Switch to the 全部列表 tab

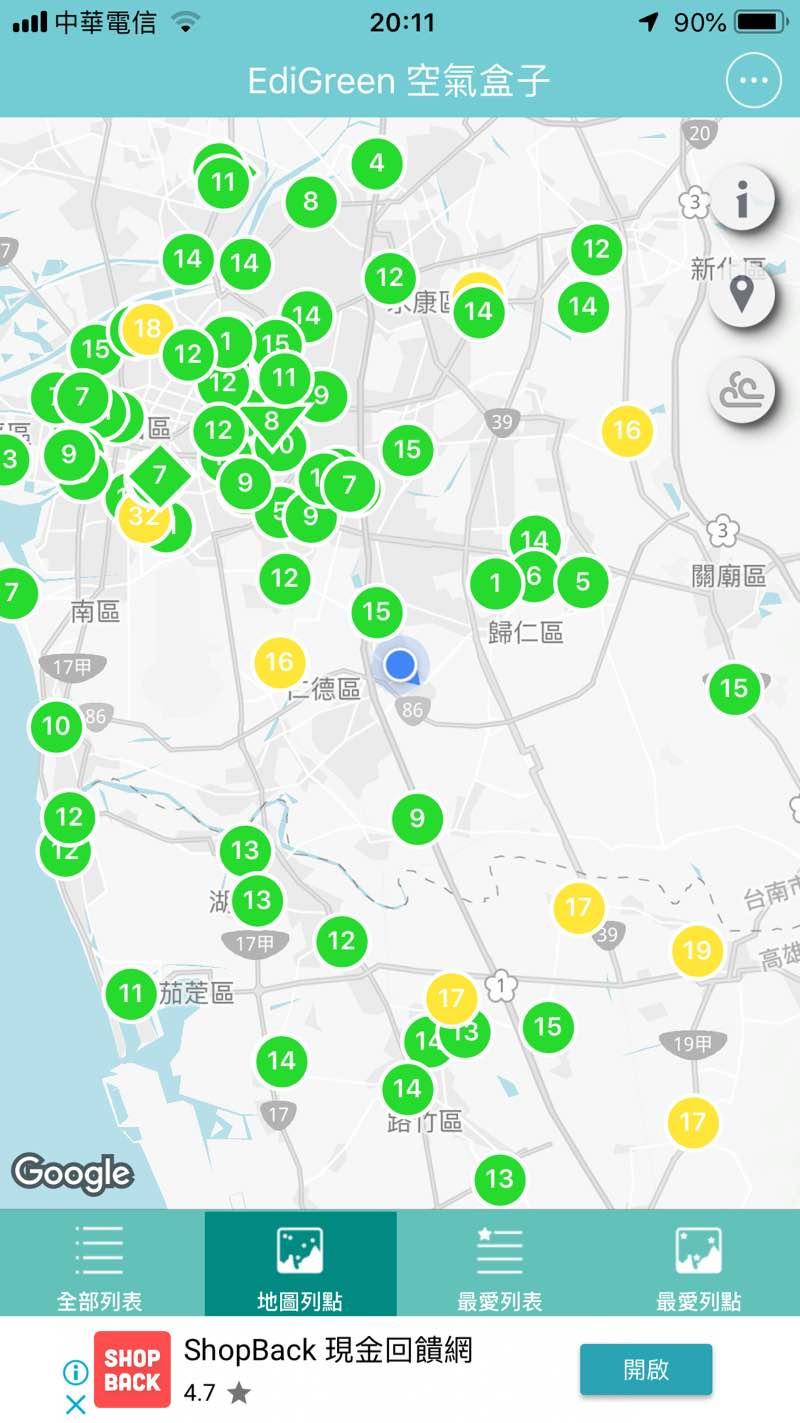(99, 1265)
